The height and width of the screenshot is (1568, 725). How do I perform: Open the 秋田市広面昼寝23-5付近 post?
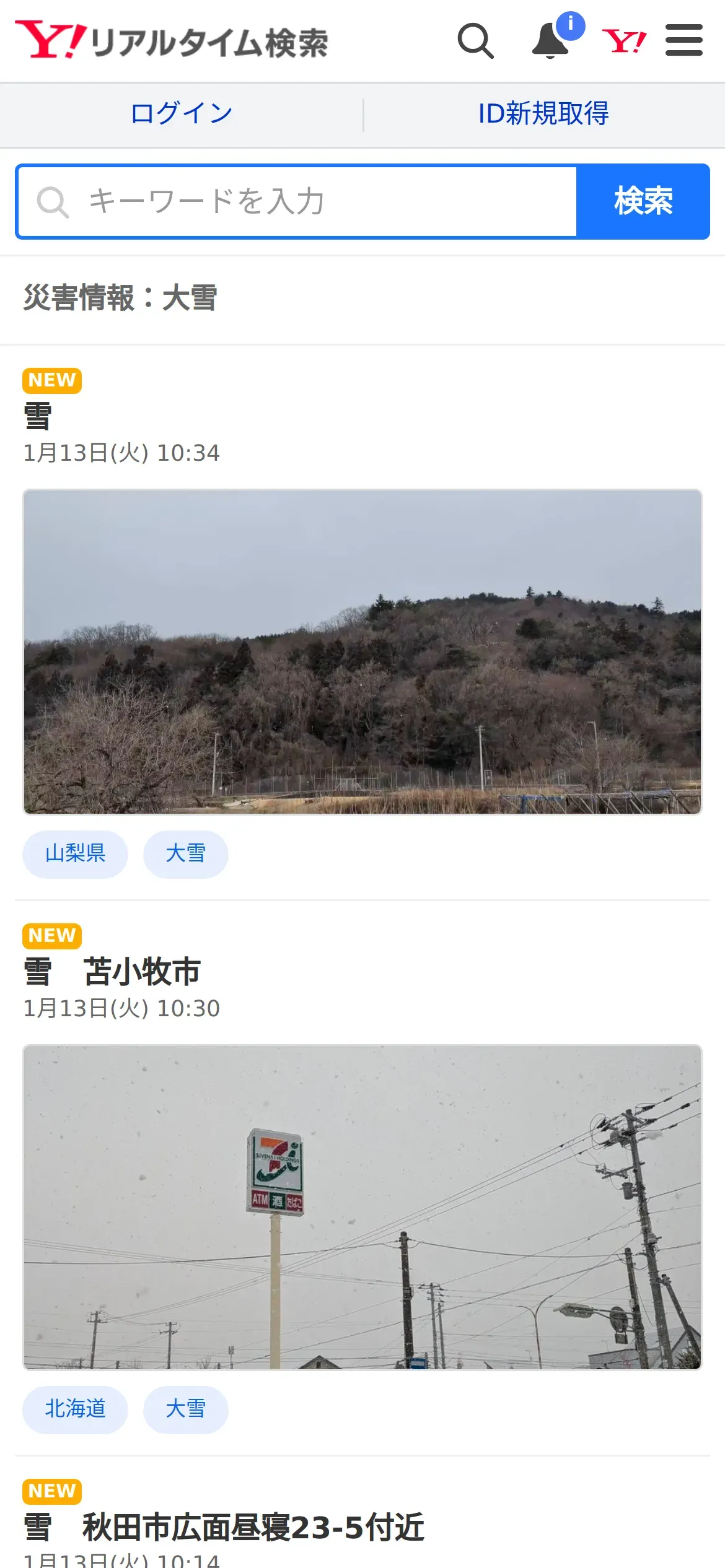(x=253, y=1527)
